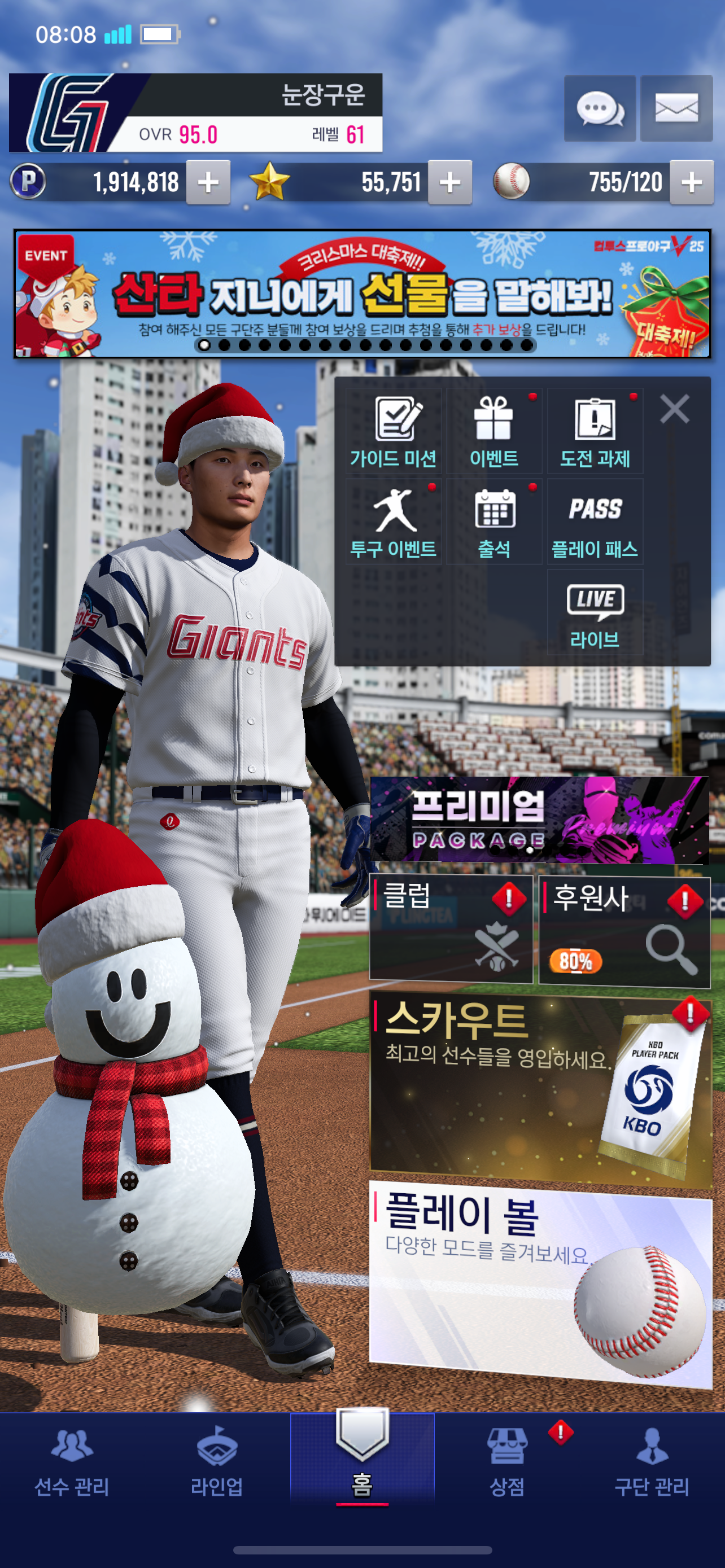Open the 클럽 club card
Viewport: 725px width, 1568px height.
(451, 928)
